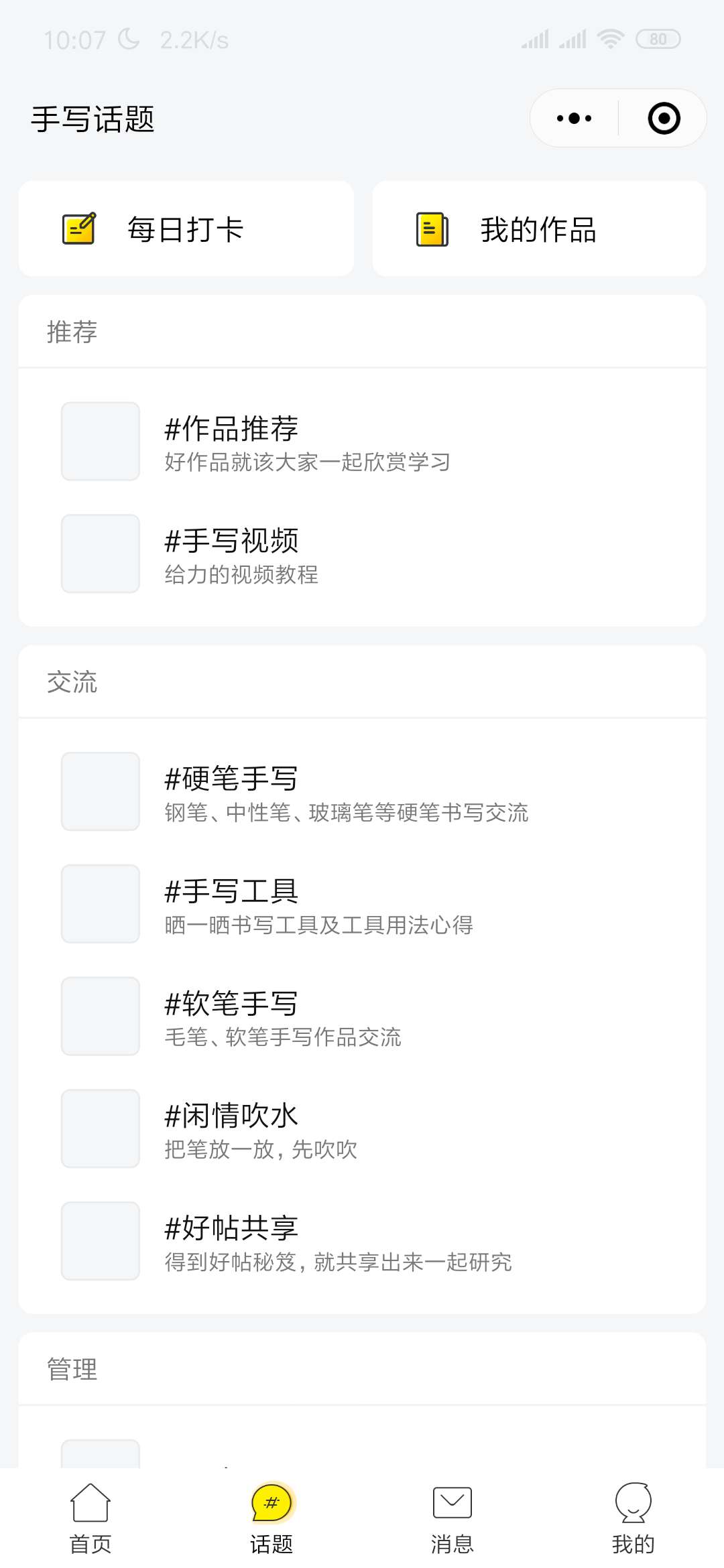This screenshot has height=1568, width=724.
Task: Open 每日打卡 daily check-in
Action: click(x=186, y=228)
